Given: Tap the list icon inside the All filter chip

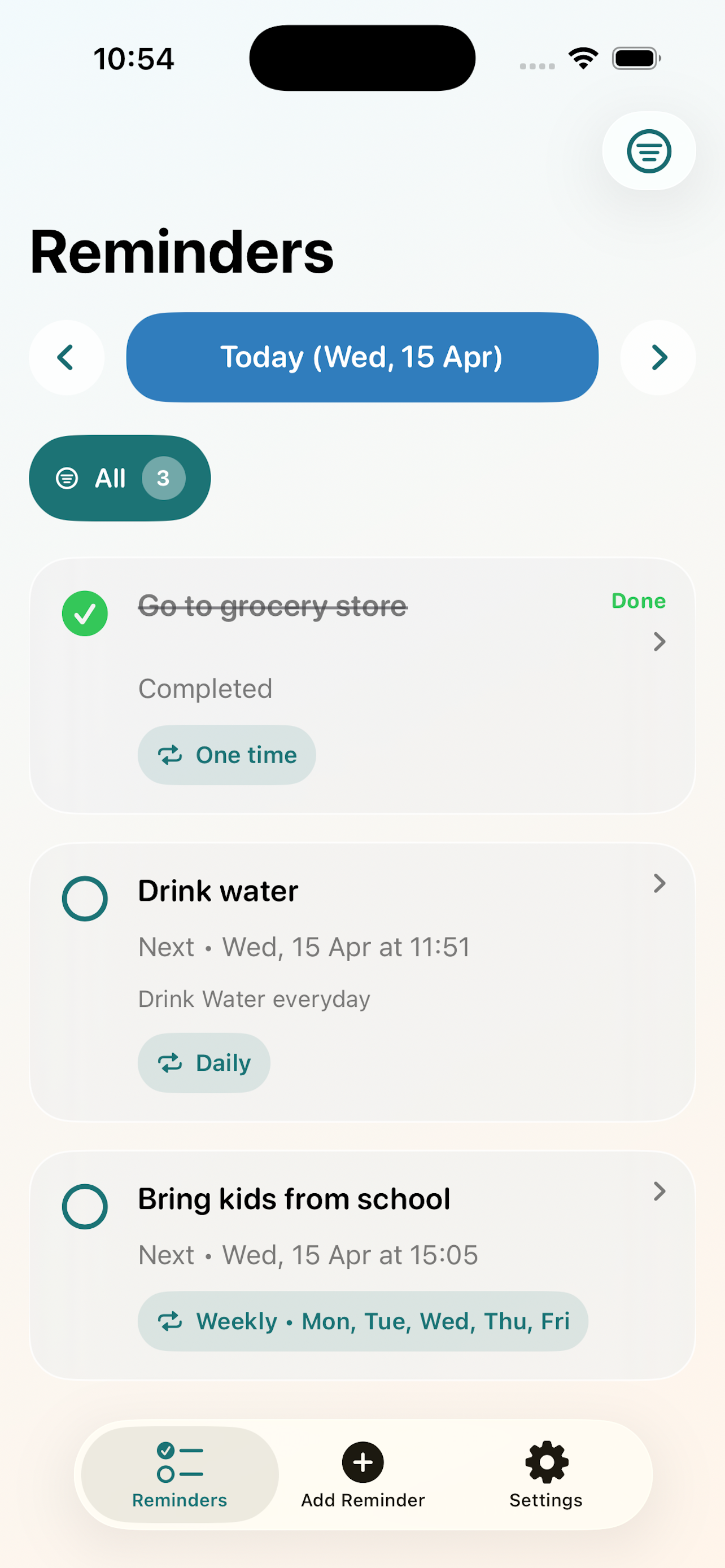Looking at the screenshot, I should tap(67, 478).
